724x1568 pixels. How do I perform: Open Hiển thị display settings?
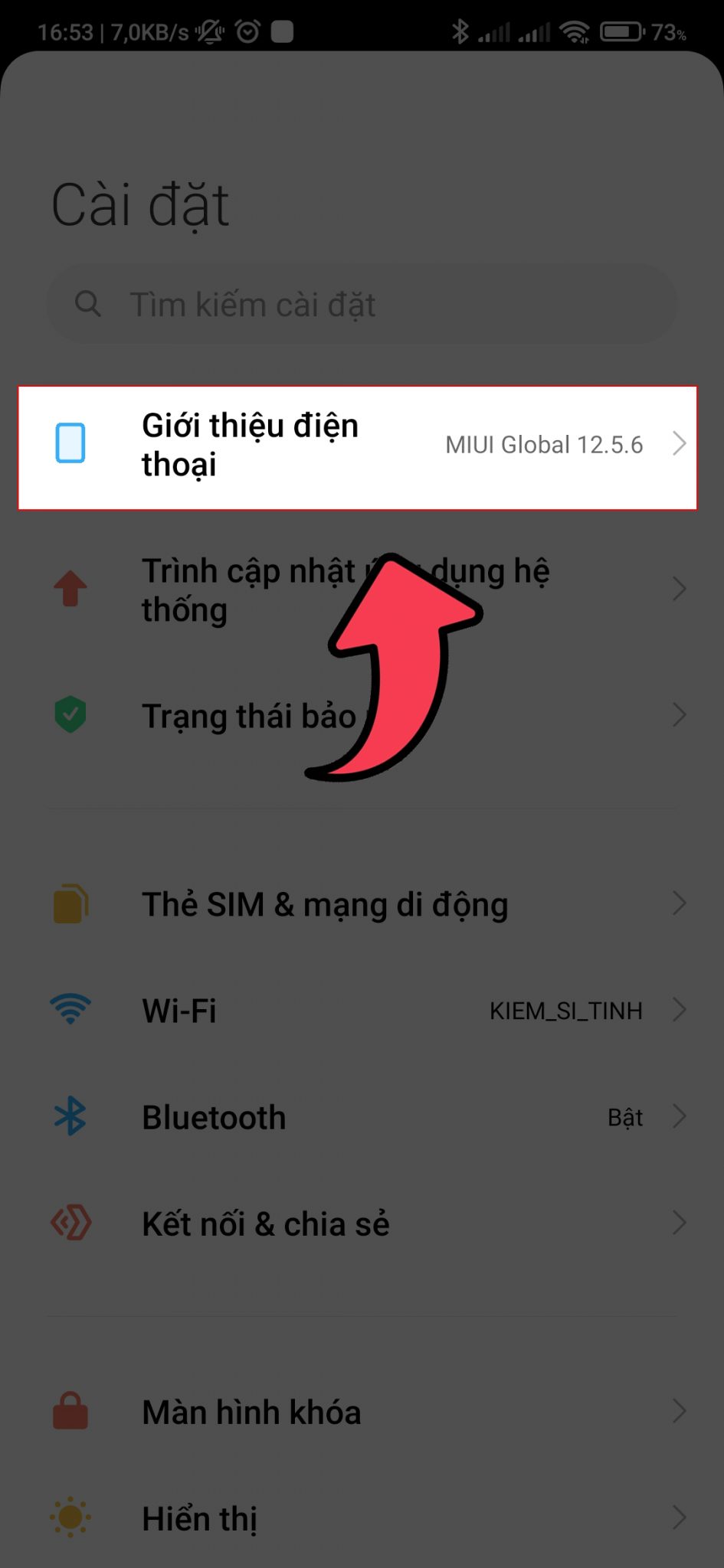click(x=362, y=1517)
